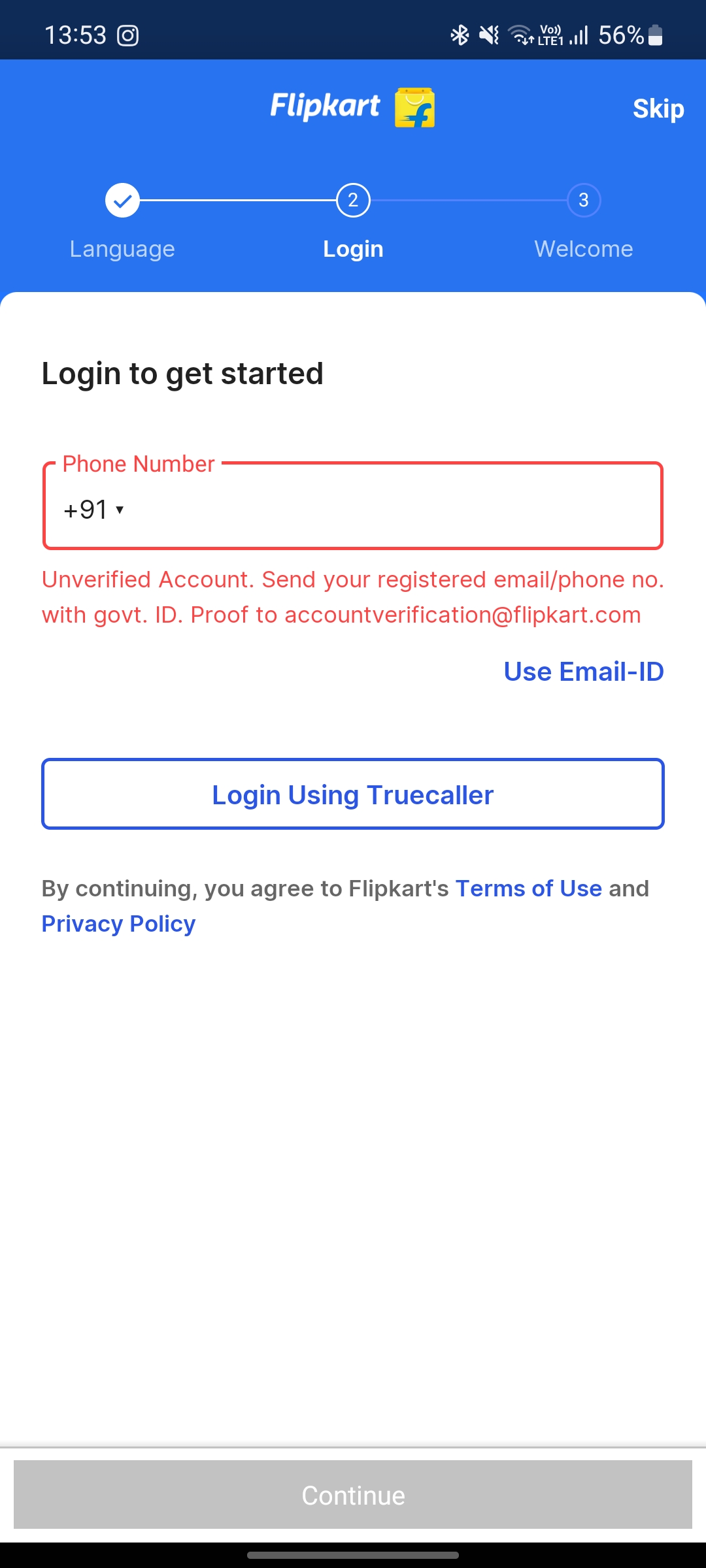Tap Login Using Truecaller button
706x1568 pixels.
click(353, 794)
